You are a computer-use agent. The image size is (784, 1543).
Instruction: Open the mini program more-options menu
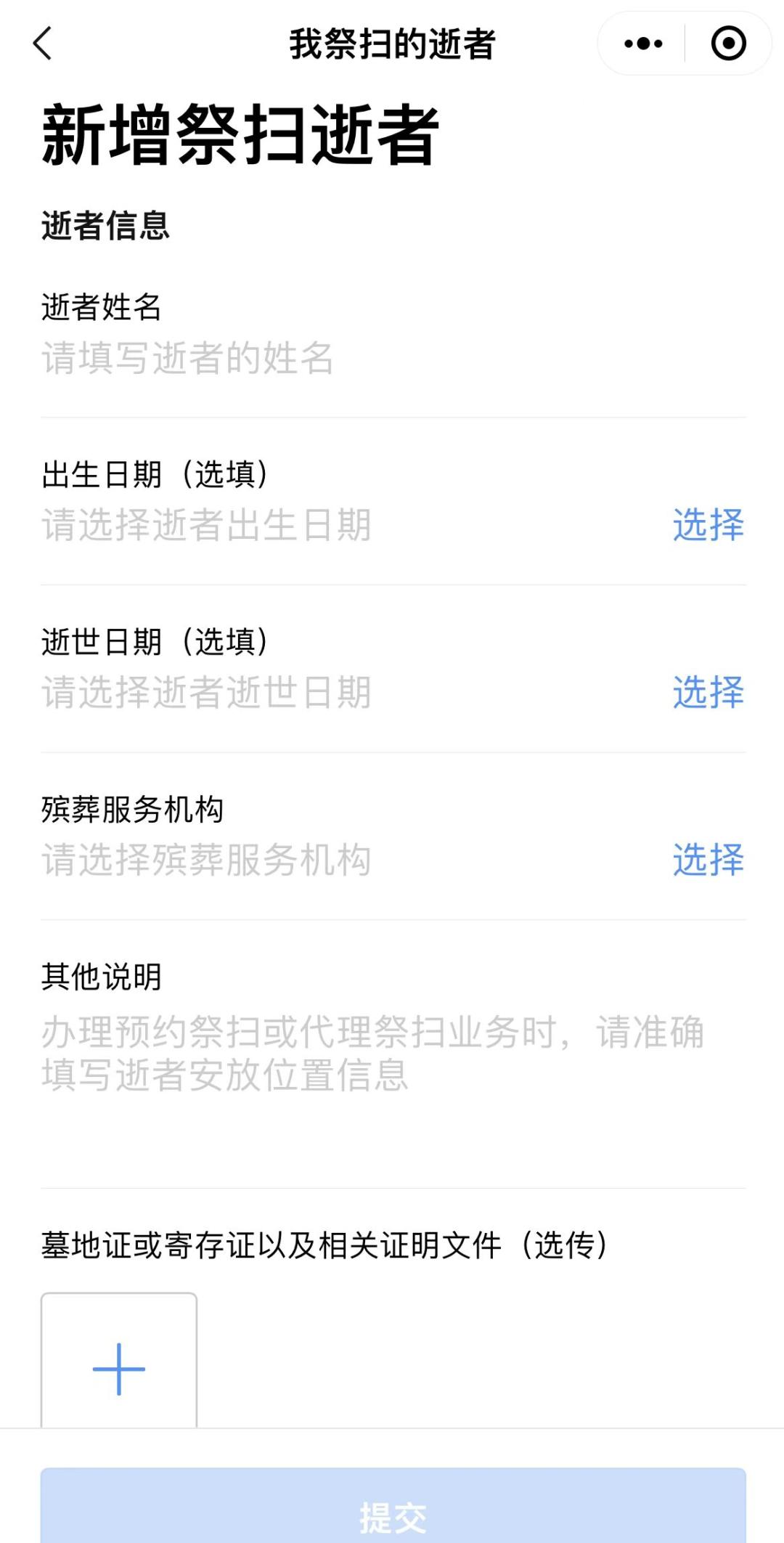643,44
